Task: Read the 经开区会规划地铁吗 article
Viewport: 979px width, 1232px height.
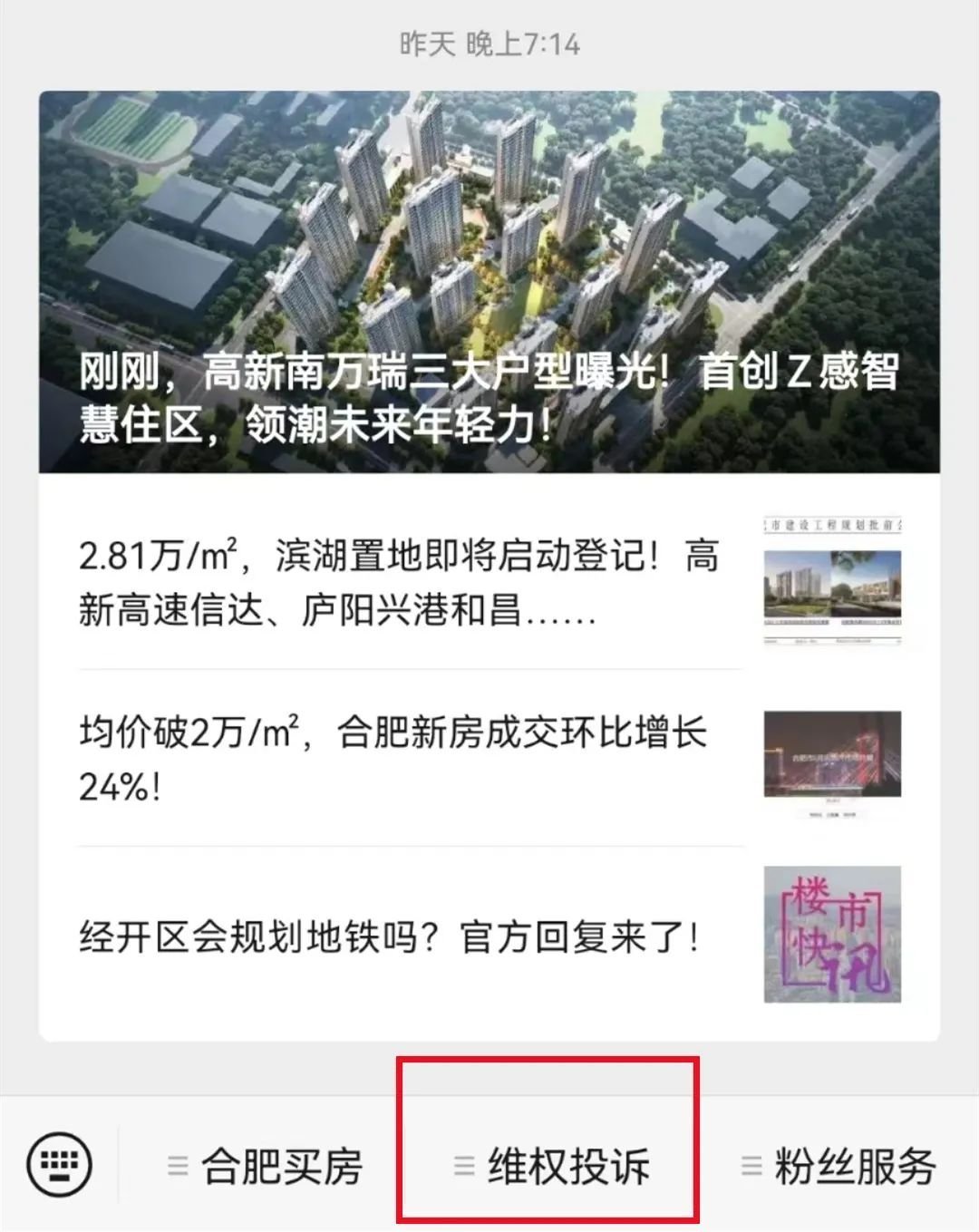Action: [390, 937]
